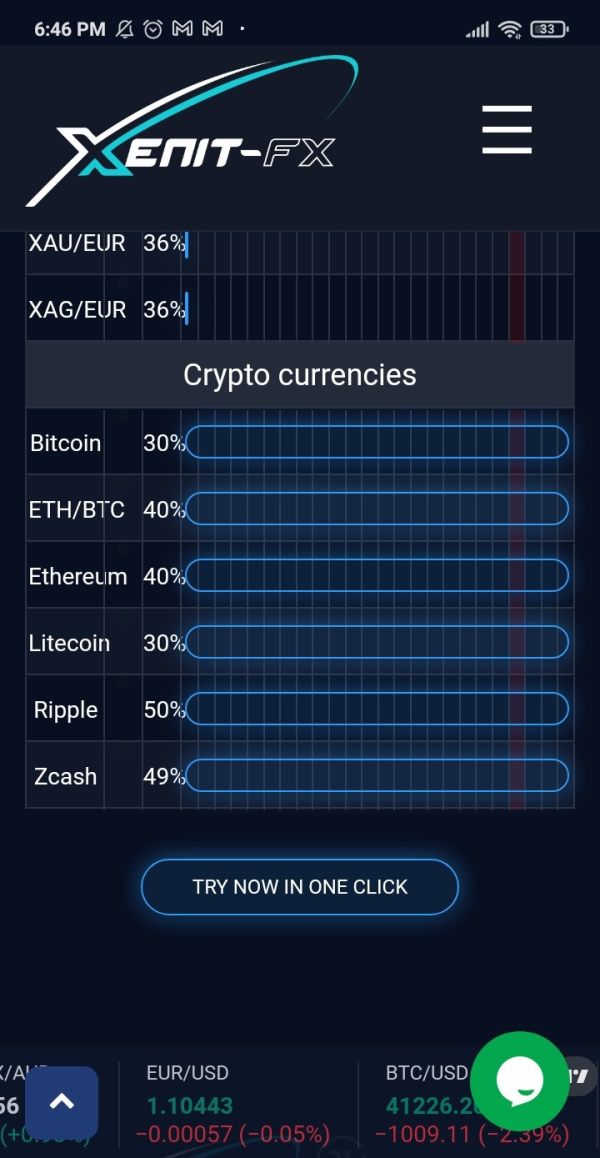Open the Xenit-FX home logo
The width and height of the screenshot is (600, 1158).
click(192, 131)
